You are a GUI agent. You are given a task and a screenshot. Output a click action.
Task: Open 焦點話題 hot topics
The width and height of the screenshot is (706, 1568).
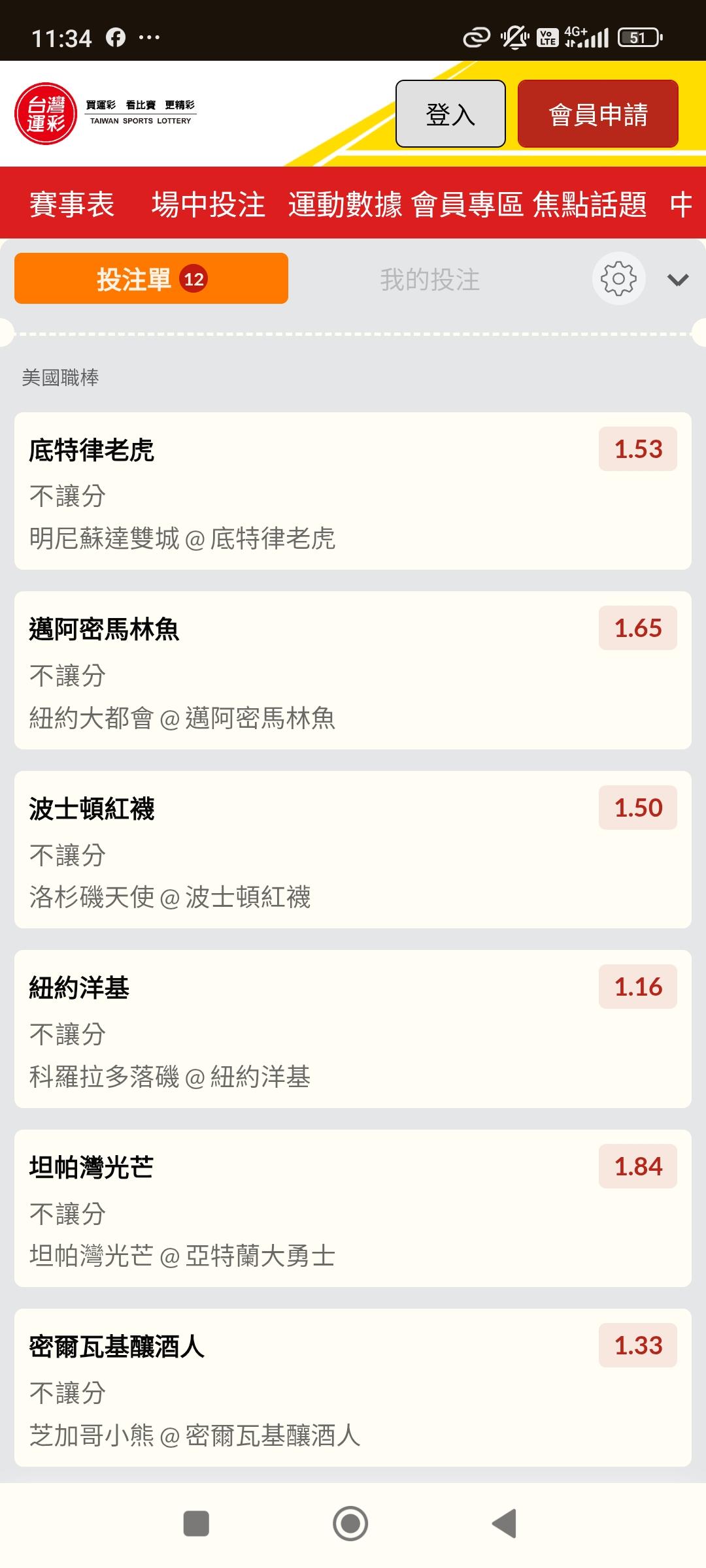[590, 204]
